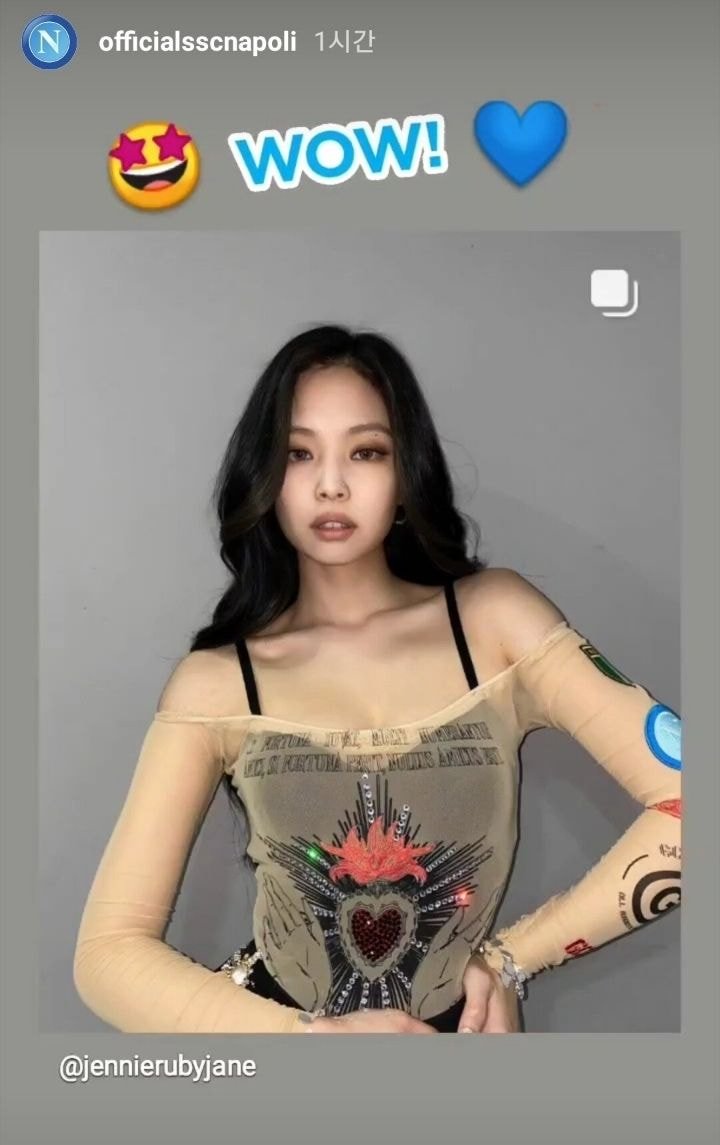This screenshot has width=720, height=1145.
Task: Tap the blue heart emoji sticker
Action: [x=519, y=147]
